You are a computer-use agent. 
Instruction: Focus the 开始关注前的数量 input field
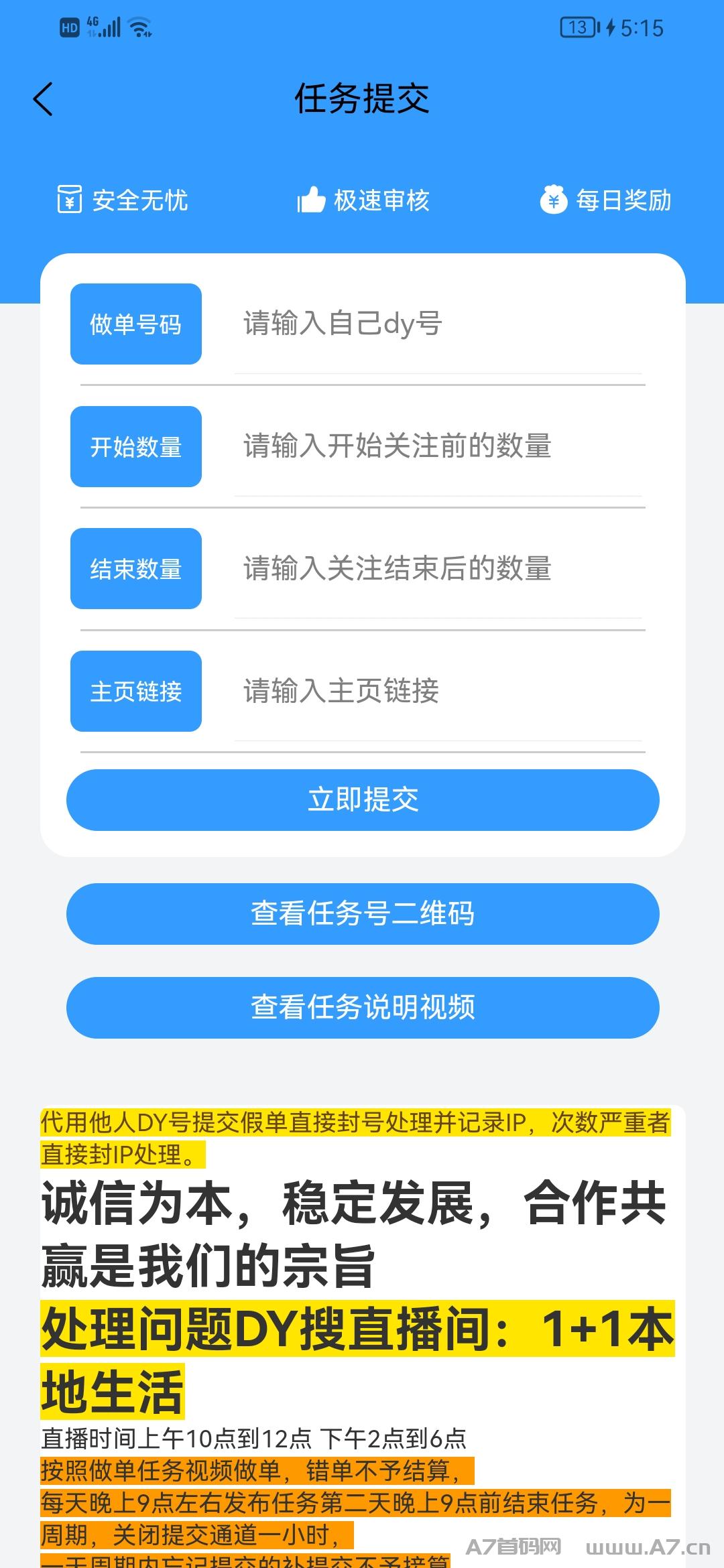point(438,447)
